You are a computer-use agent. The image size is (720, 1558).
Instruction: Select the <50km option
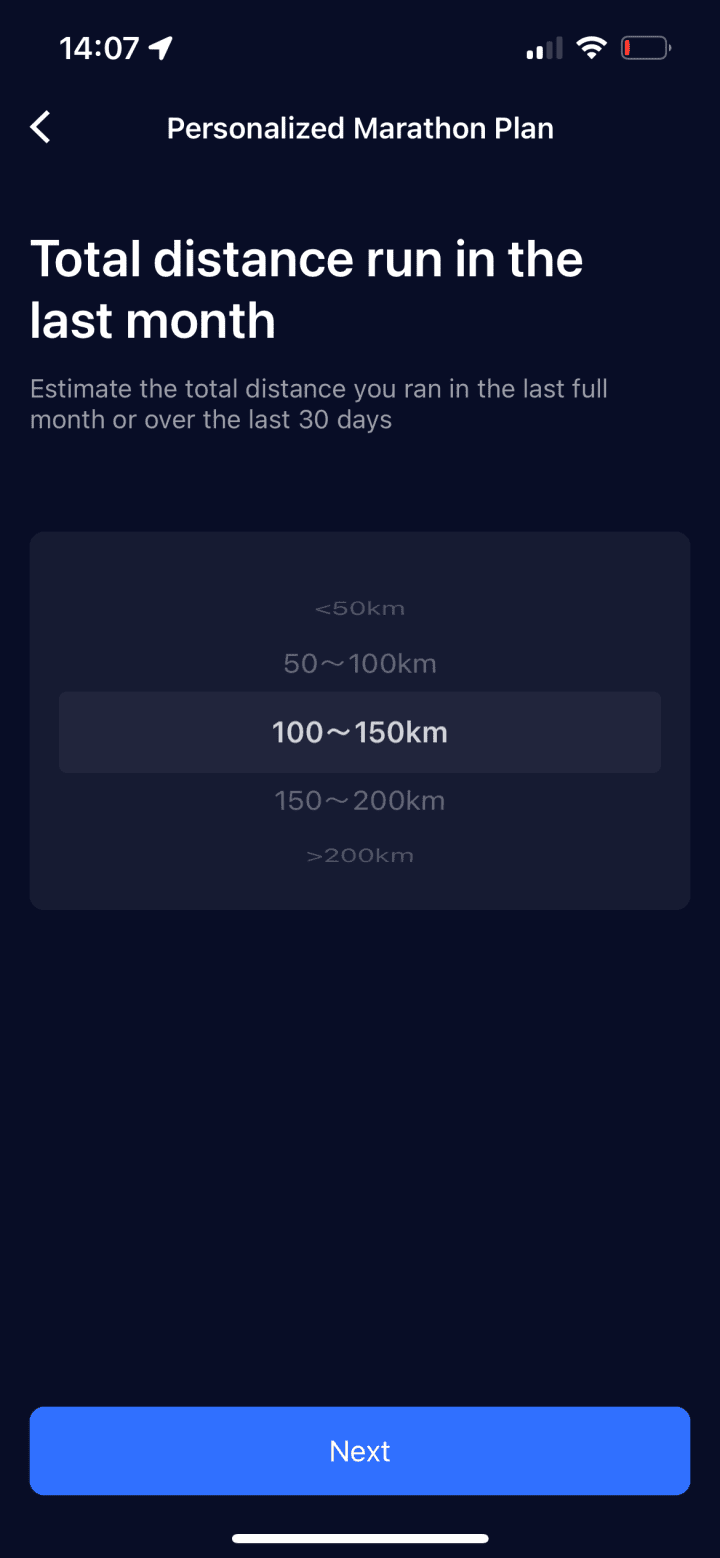(x=360, y=608)
